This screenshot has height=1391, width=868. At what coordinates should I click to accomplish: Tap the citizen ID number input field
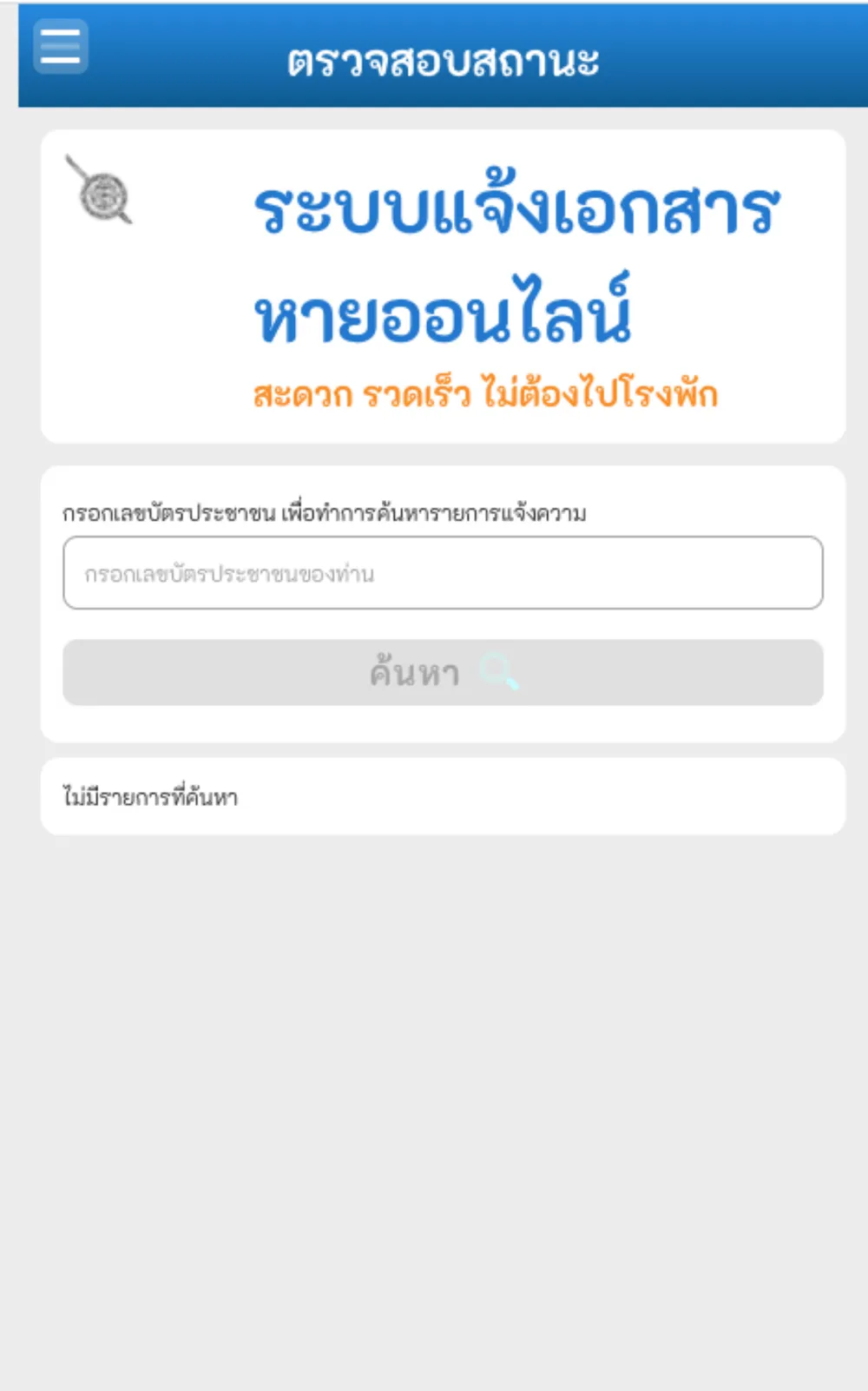click(443, 573)
